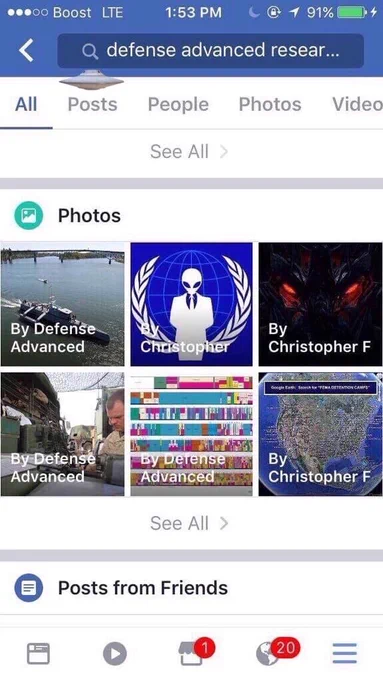Switch to the Posts tab
Screen dimensions: 383x680
(92, 105)
